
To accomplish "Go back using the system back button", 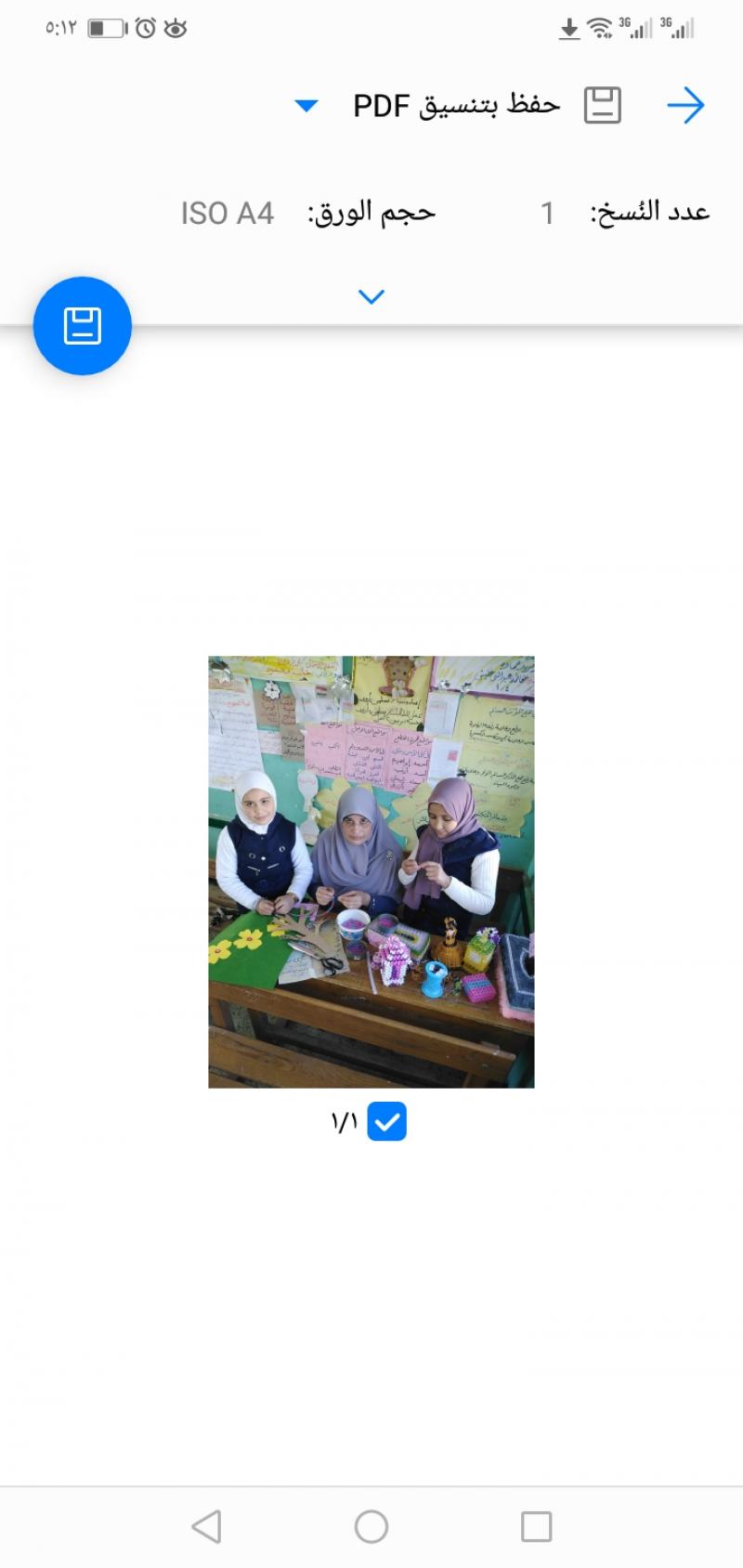I will [206, 1526].
